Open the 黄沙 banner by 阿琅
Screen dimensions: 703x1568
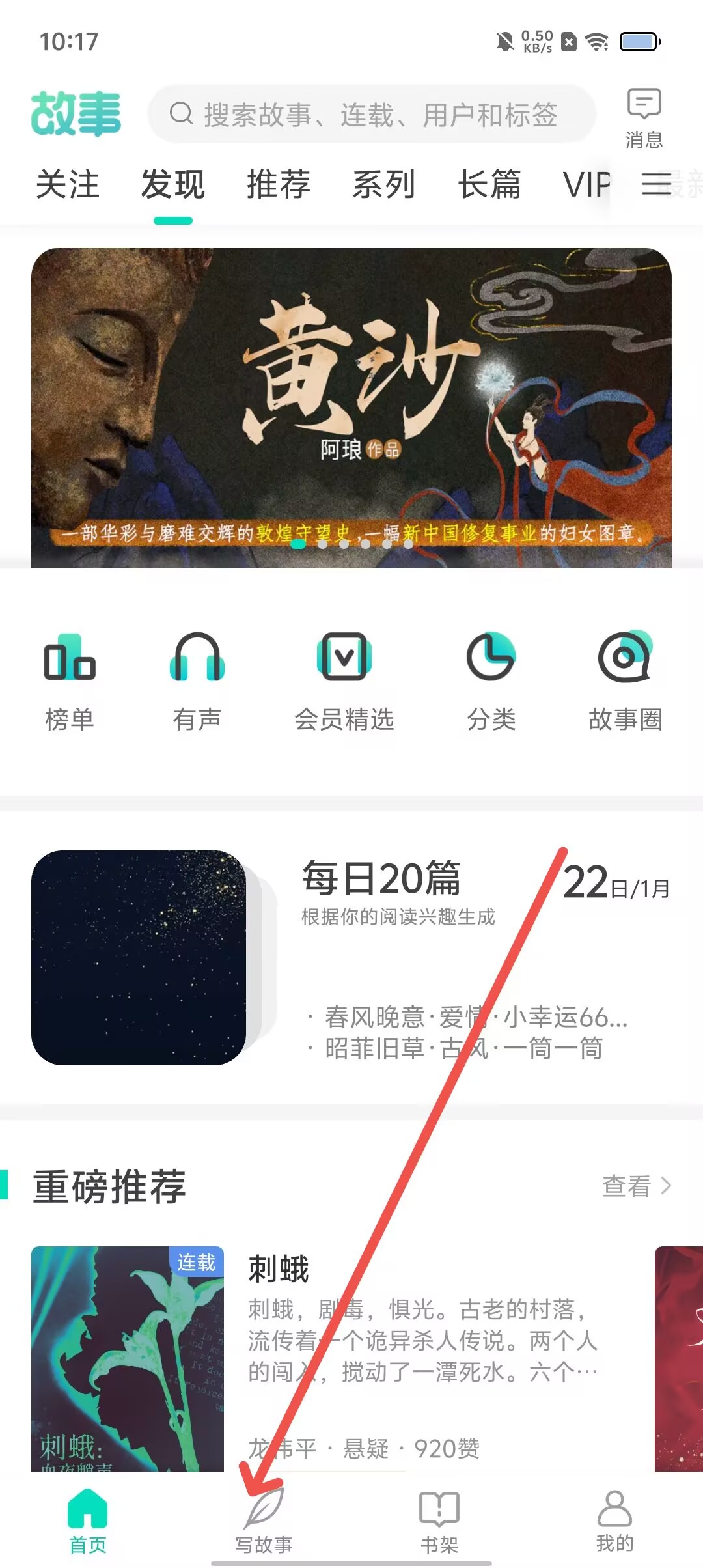point(351,408)
